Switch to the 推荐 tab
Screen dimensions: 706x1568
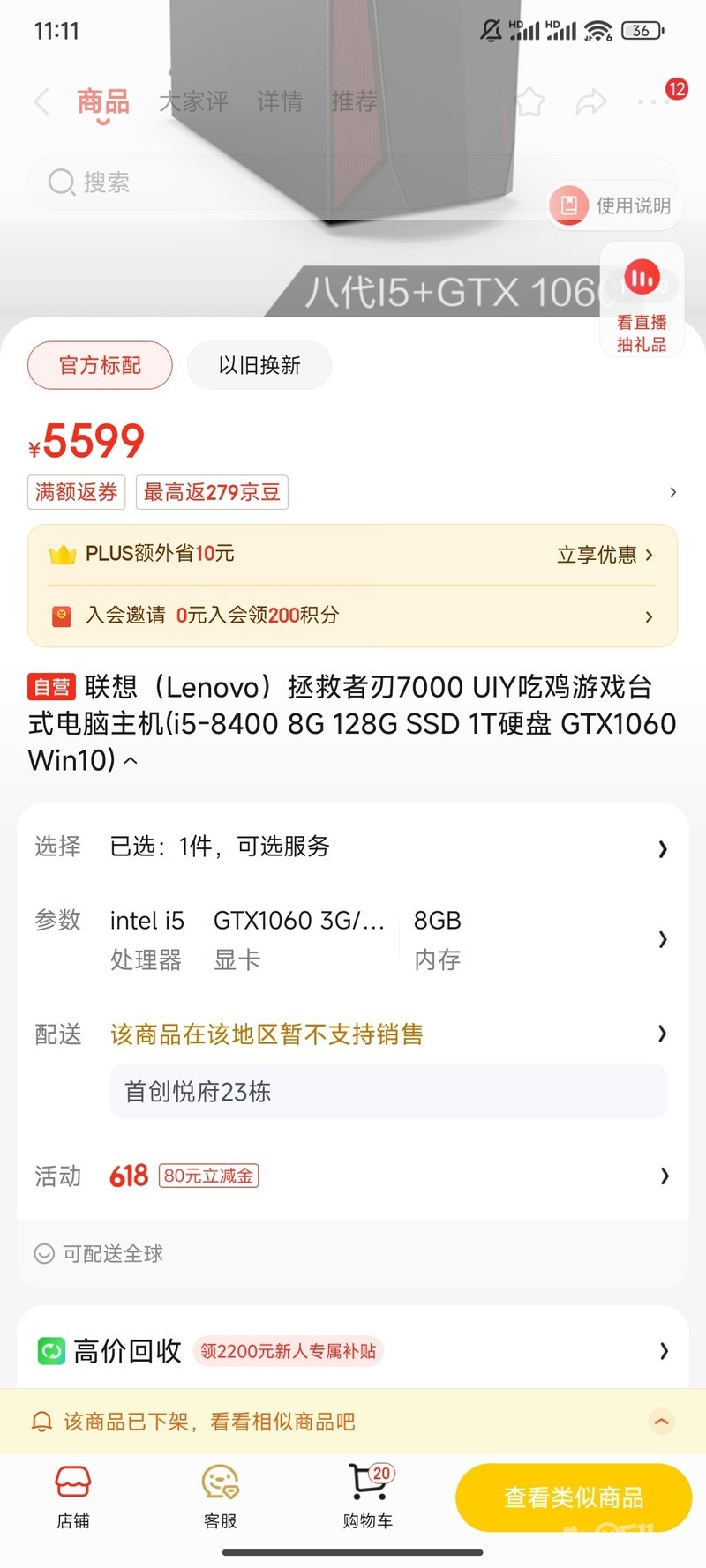click(x=354, y=102)
